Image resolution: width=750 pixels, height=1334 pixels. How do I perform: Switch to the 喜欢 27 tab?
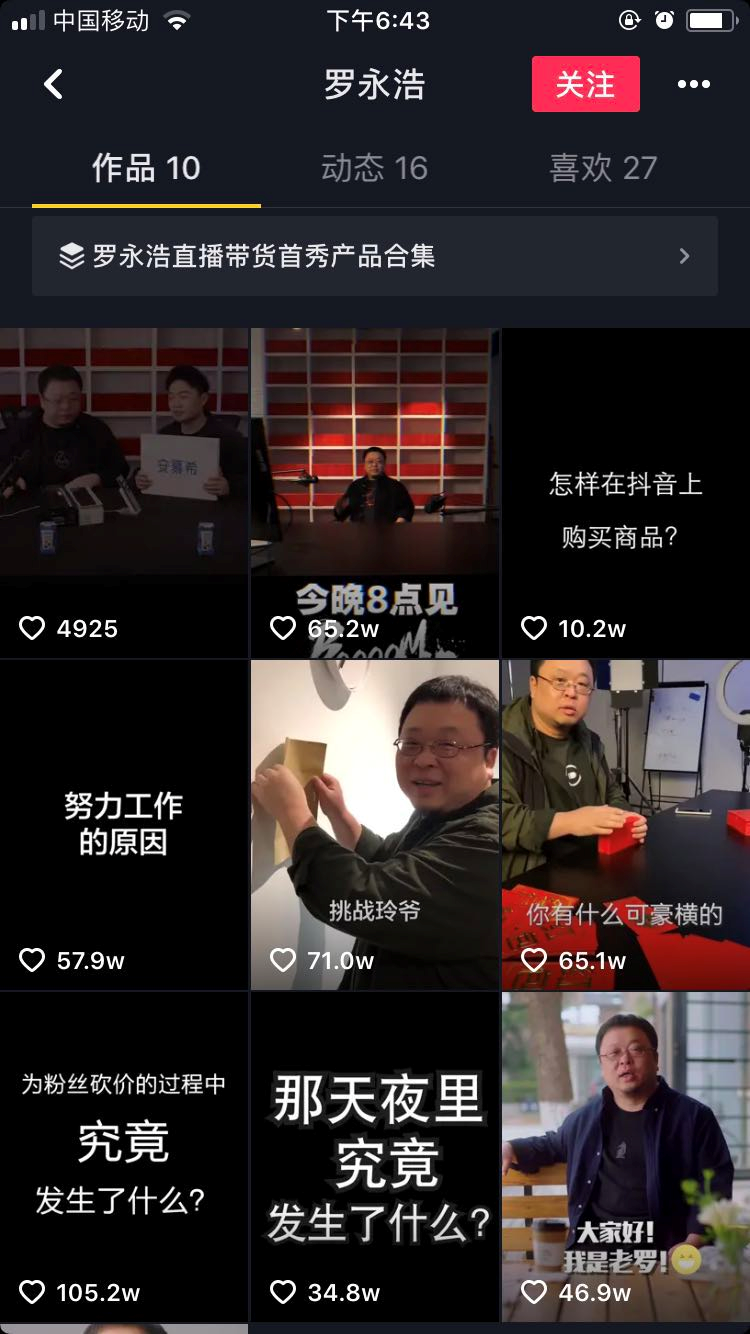pyautogui.click(x=603, y=168)
